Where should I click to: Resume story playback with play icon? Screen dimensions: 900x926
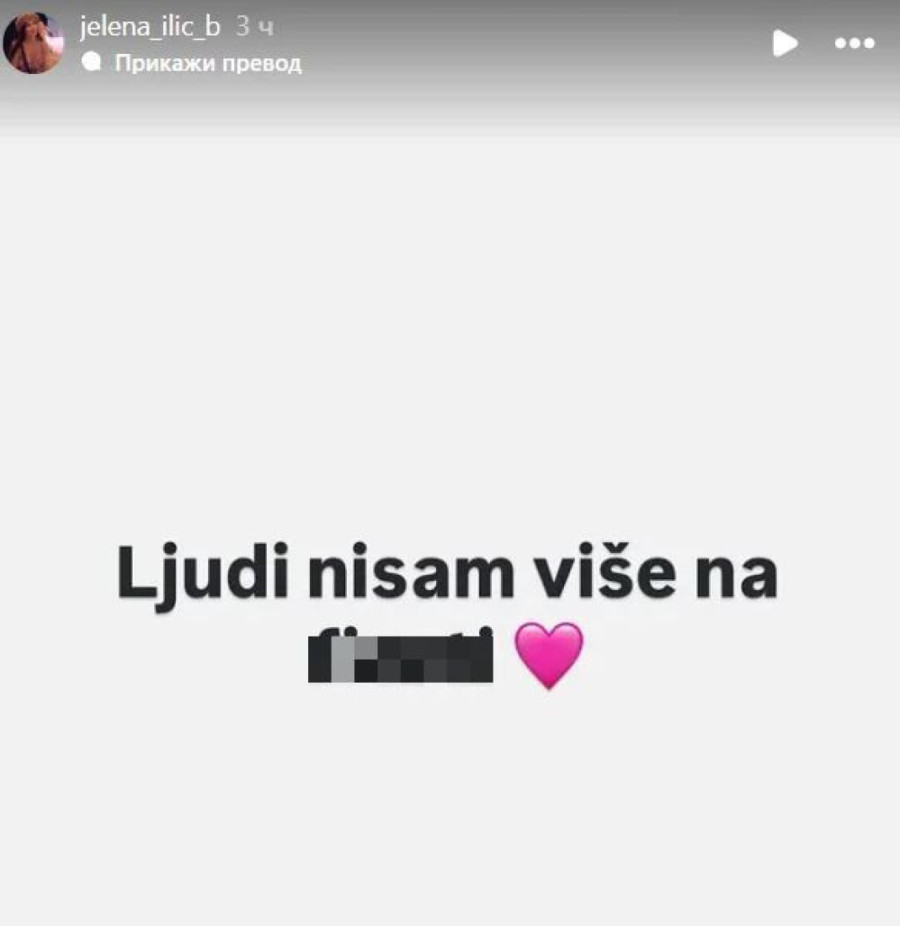(785, 43)
